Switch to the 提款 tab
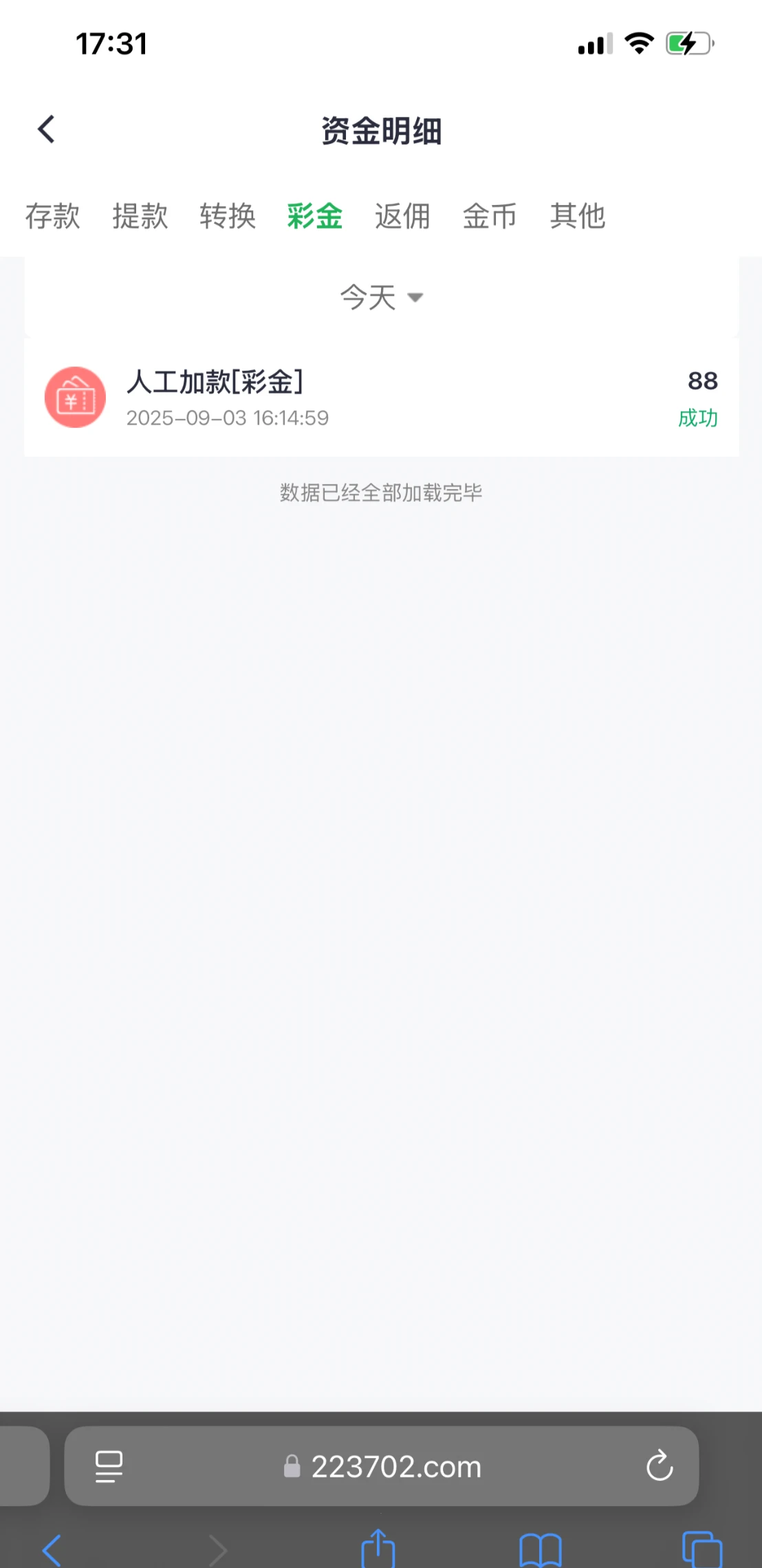Viewport: 762px width, 1568px height. click(x=140, y=216)
